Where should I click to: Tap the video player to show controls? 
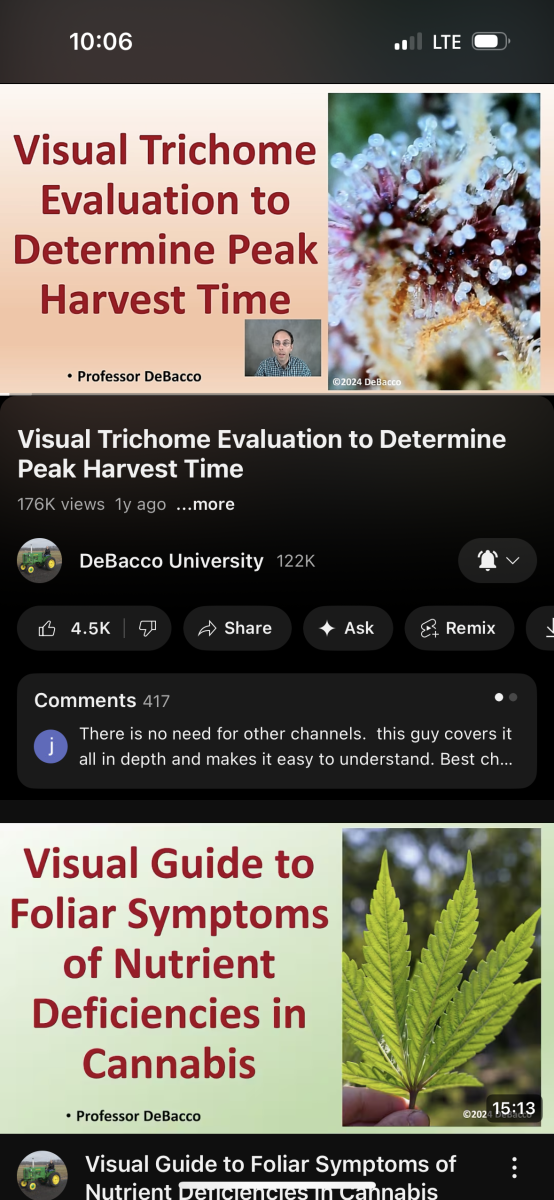click(x=277, y=239)
